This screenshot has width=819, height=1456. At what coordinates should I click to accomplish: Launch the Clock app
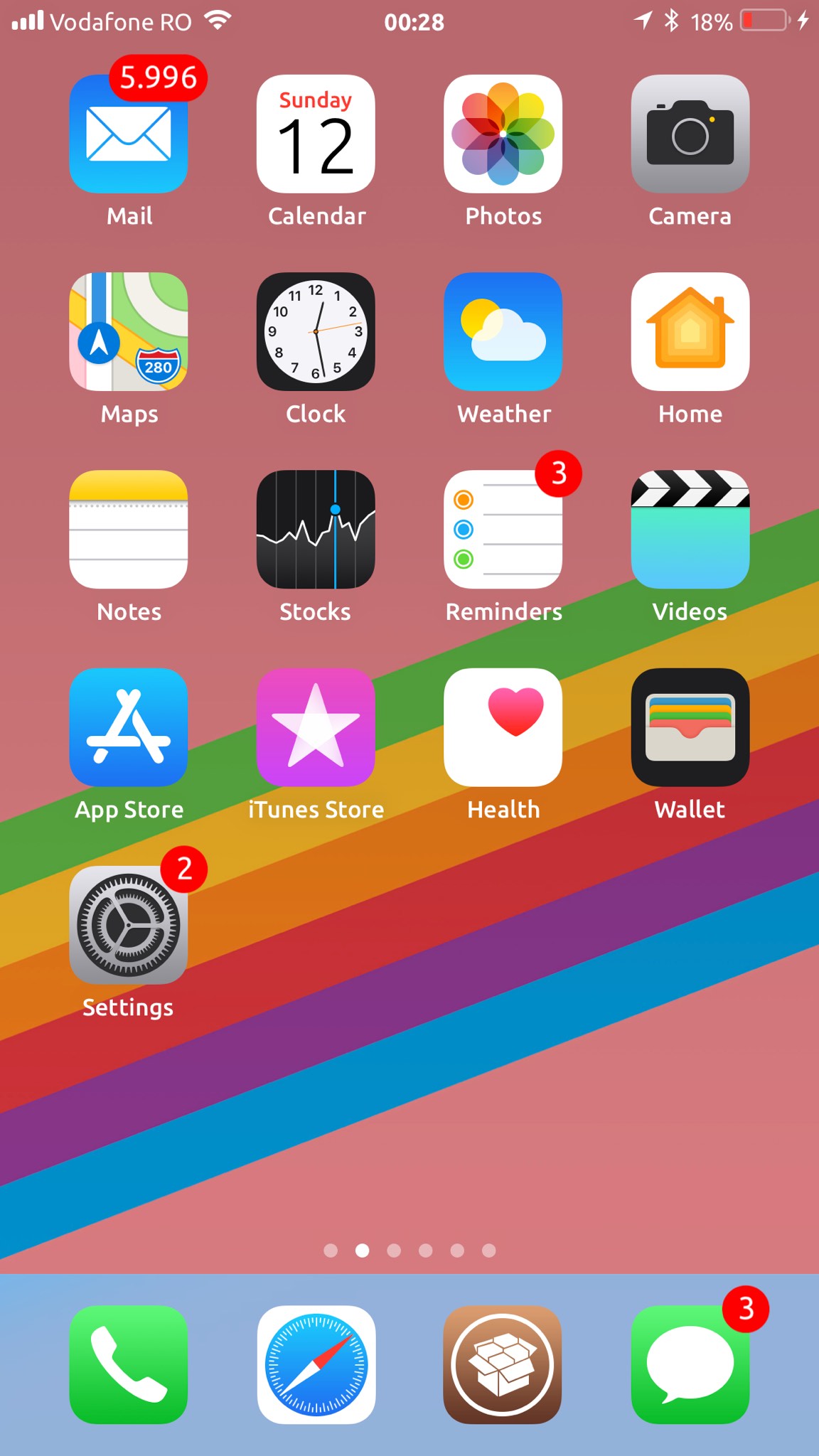pos(316,332)
